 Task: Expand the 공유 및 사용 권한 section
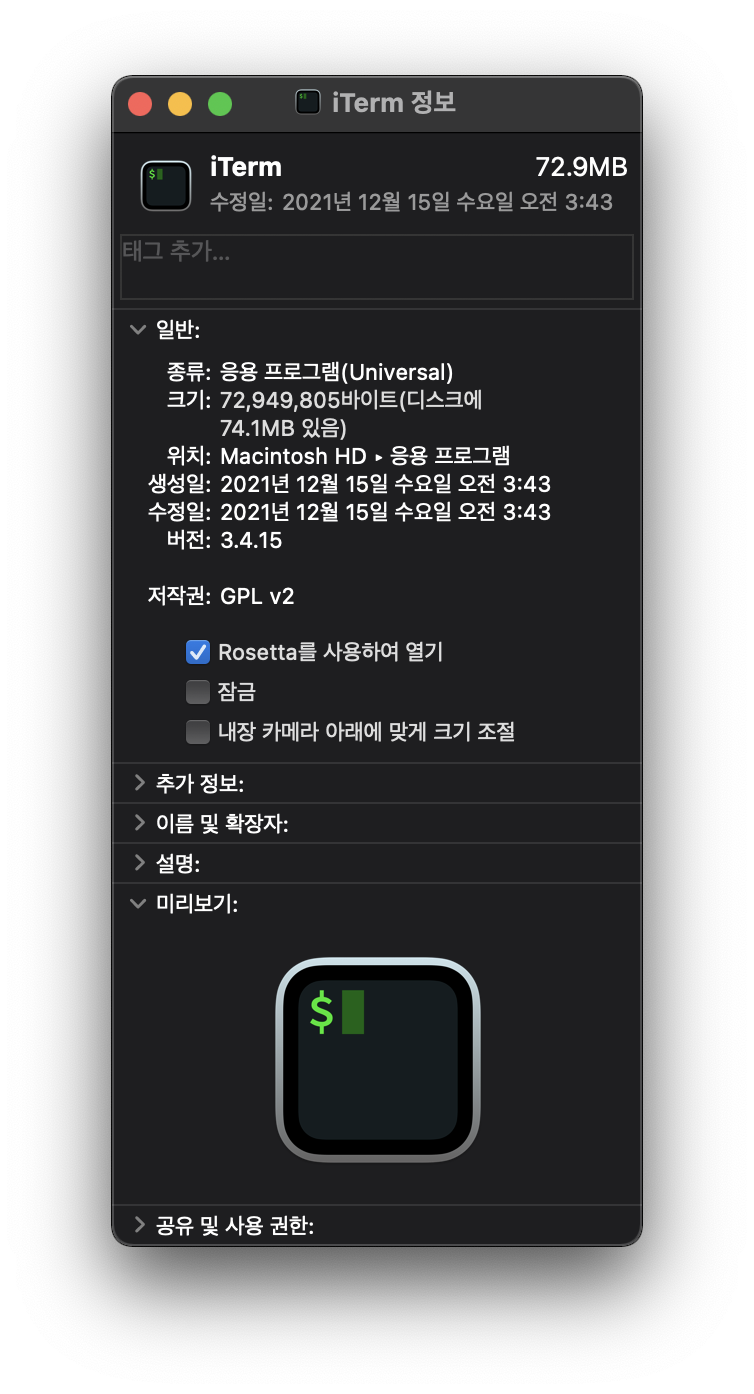[139, 1225]
